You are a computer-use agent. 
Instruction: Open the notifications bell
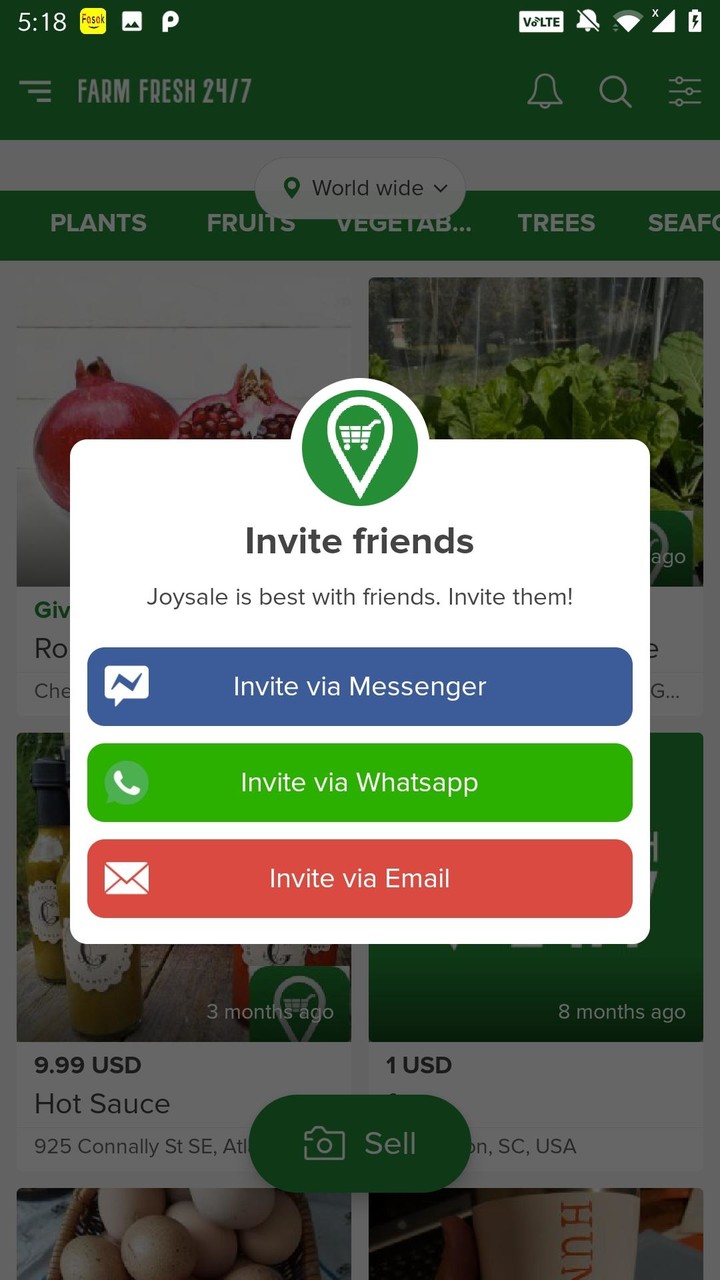[x=545, y=92]
